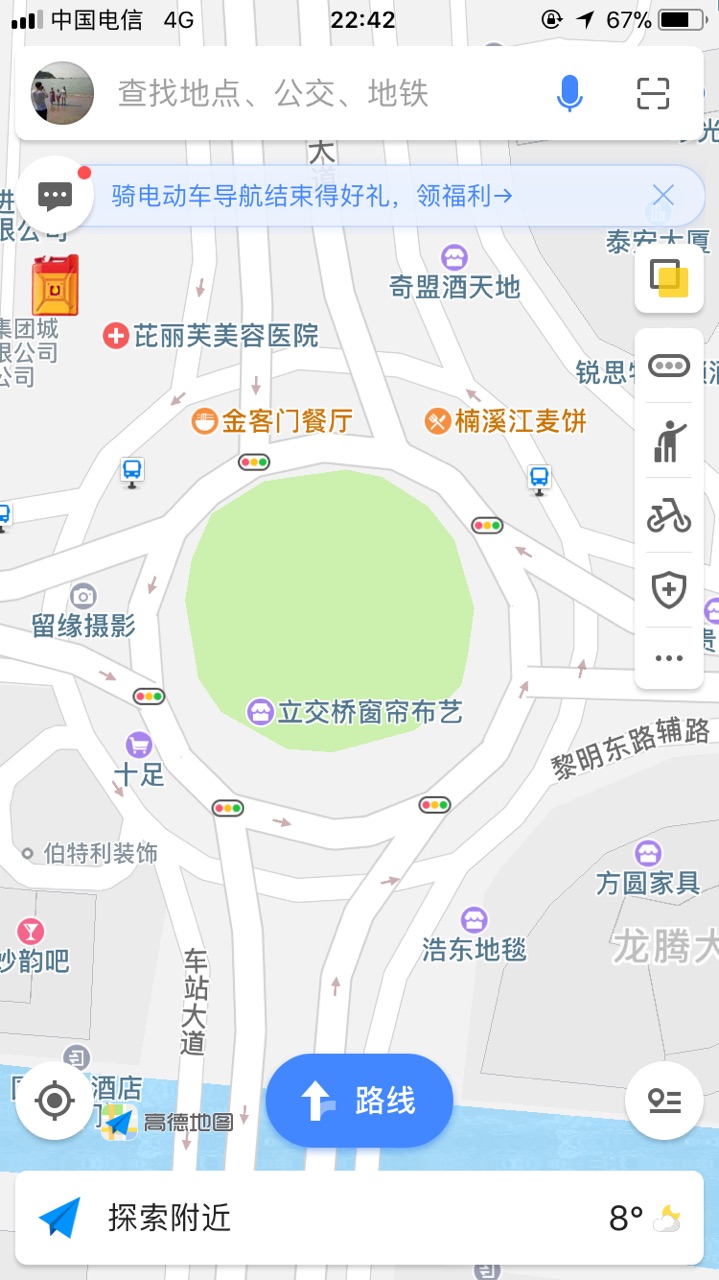
Task: Tap the search box for places, bus, metro
Action: 300,94
